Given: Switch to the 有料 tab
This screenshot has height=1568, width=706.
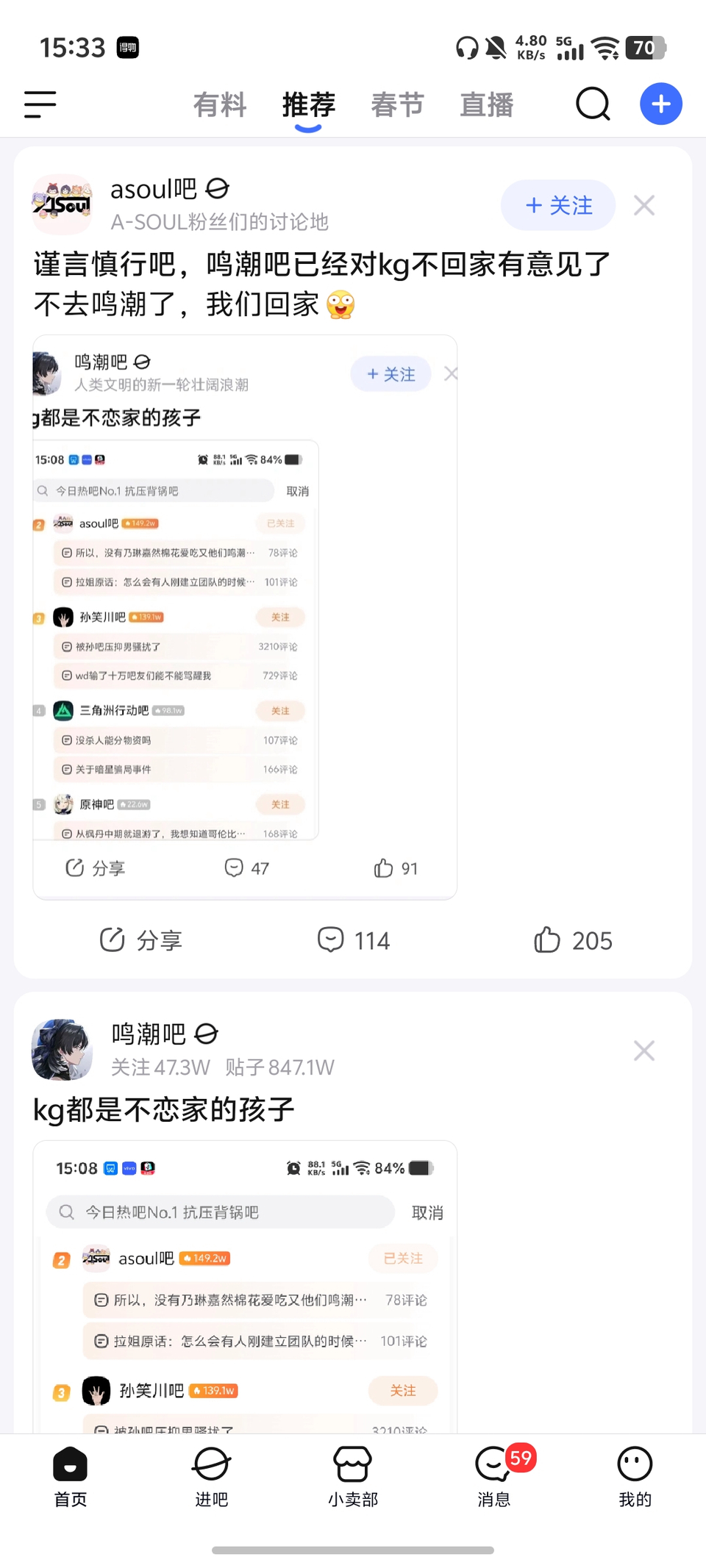Looking at the screenshot, I should [x=219, y=104].
